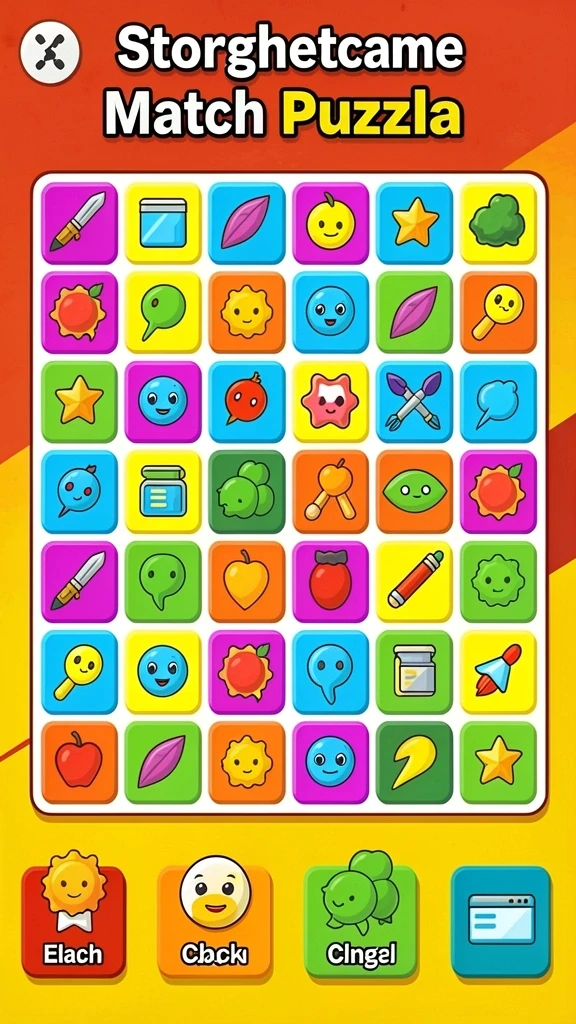Use the Elach sun booster

point(73,914)
